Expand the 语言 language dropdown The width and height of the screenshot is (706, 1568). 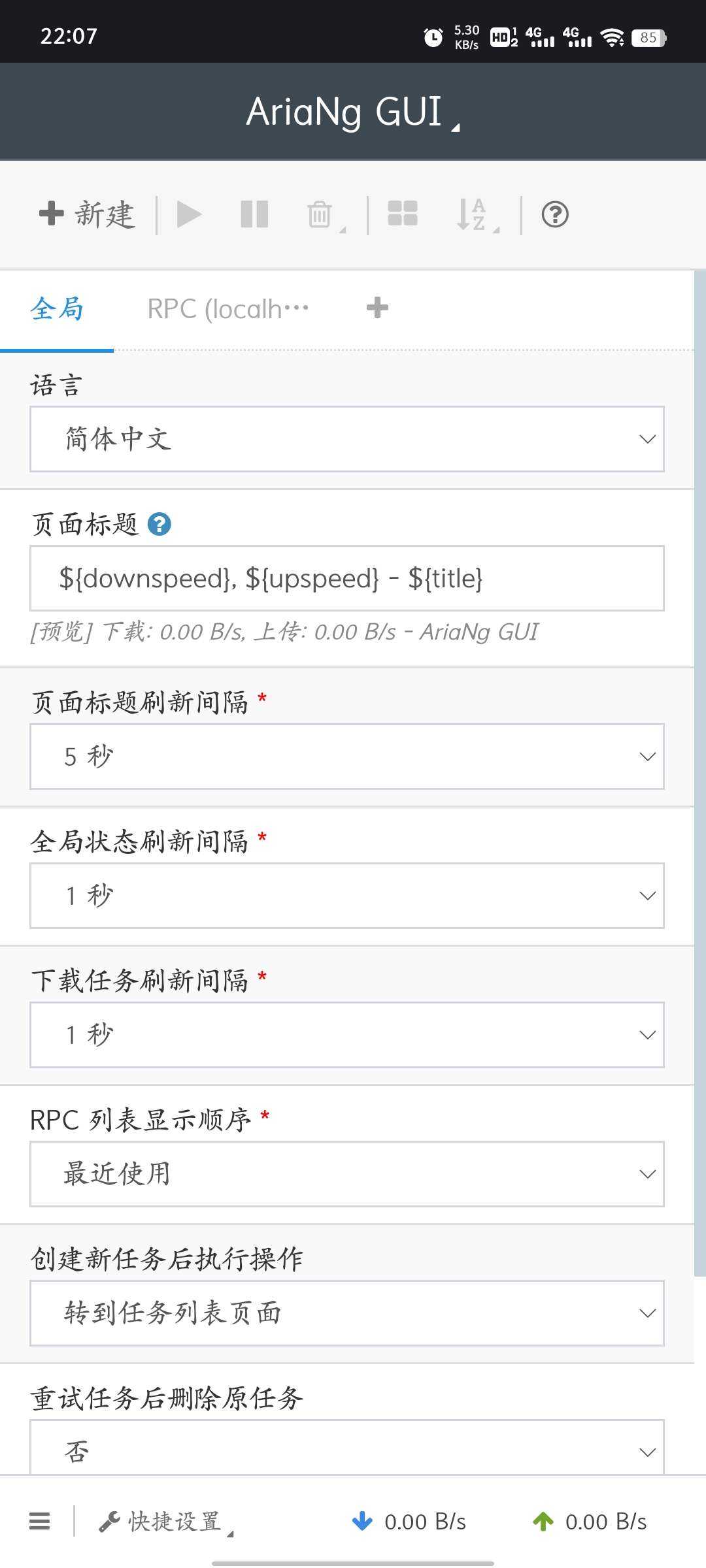click(x=347, y=439)
